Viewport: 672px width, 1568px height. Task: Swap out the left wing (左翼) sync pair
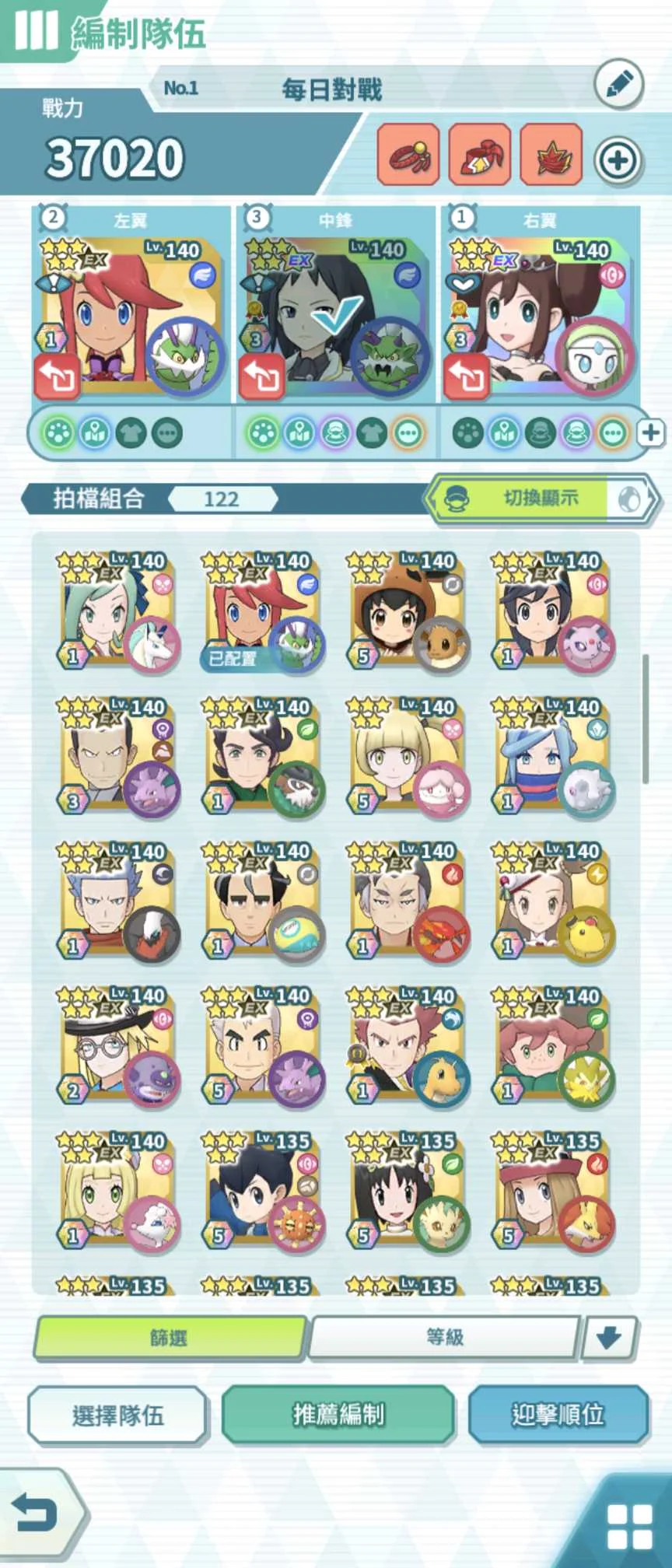57,376
